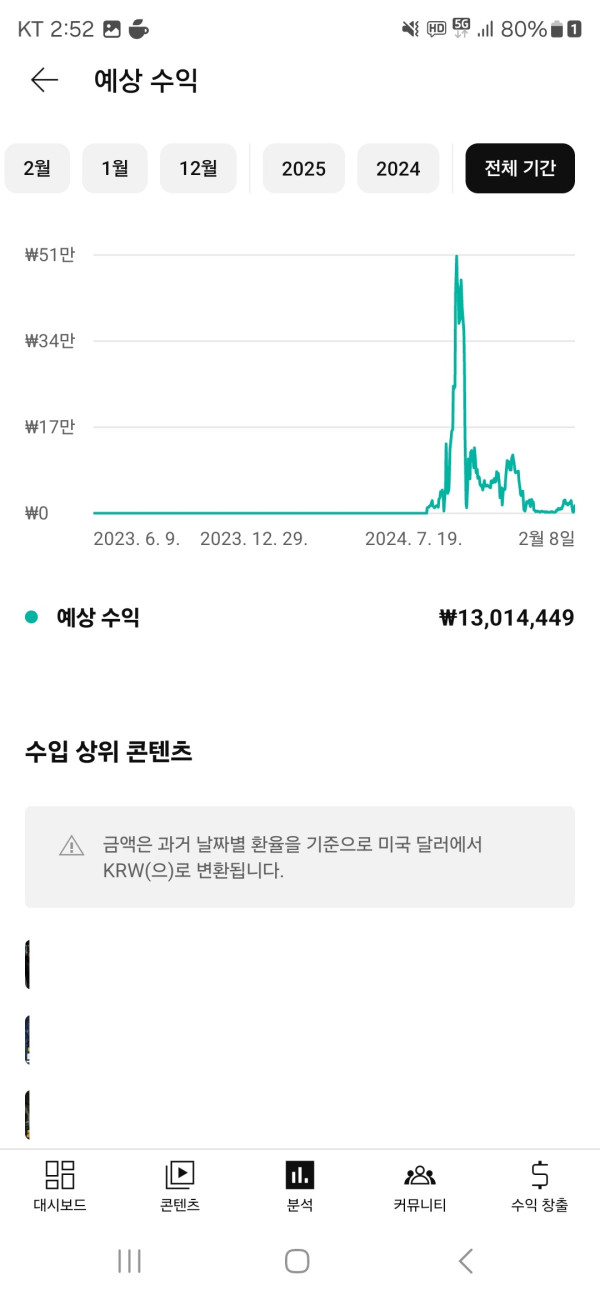Switch the period to 2024
Viewport: 600px width, 1300px height.
[x=398, y=168]
